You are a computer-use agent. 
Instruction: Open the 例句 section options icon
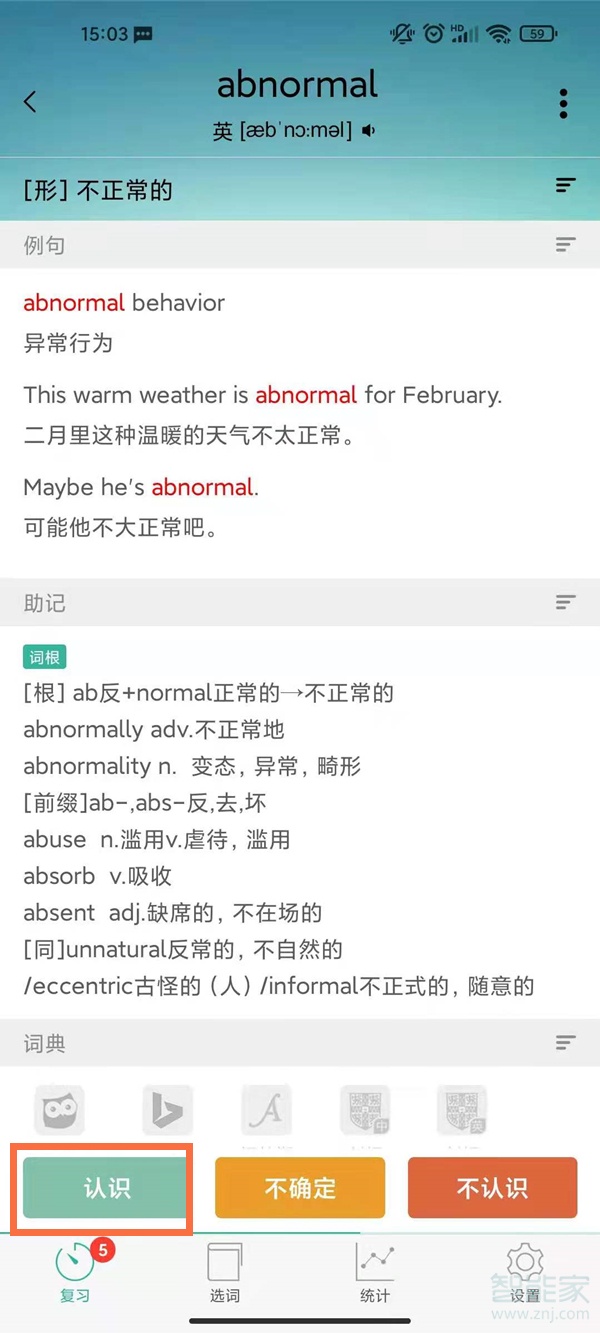point(566,244)
